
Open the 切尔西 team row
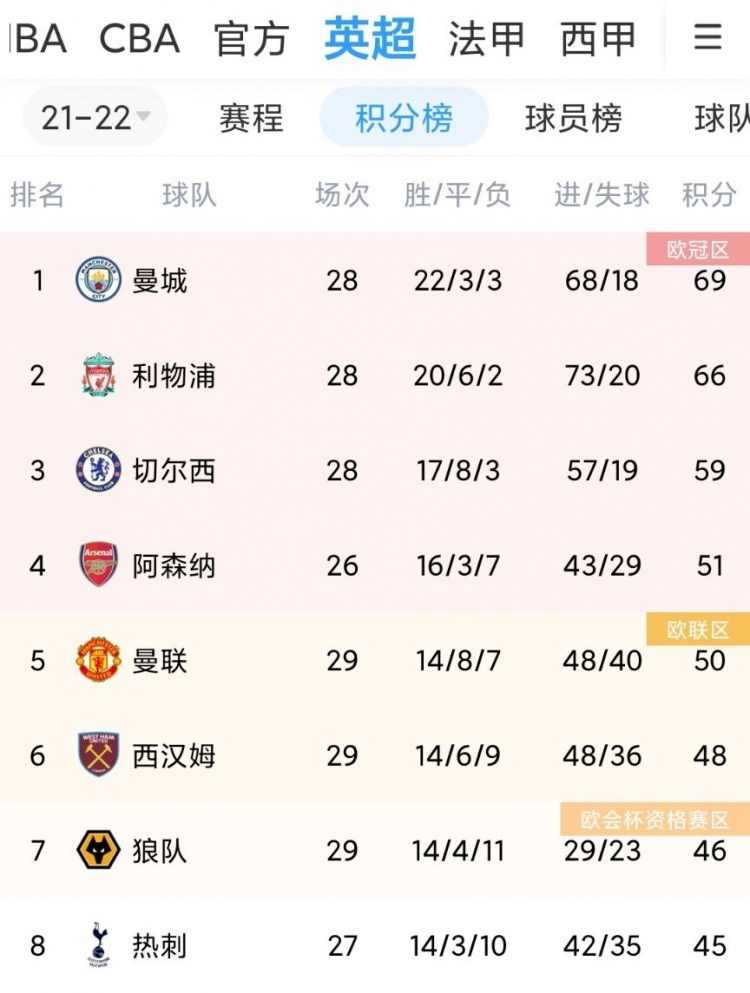(x=375, y=470)
